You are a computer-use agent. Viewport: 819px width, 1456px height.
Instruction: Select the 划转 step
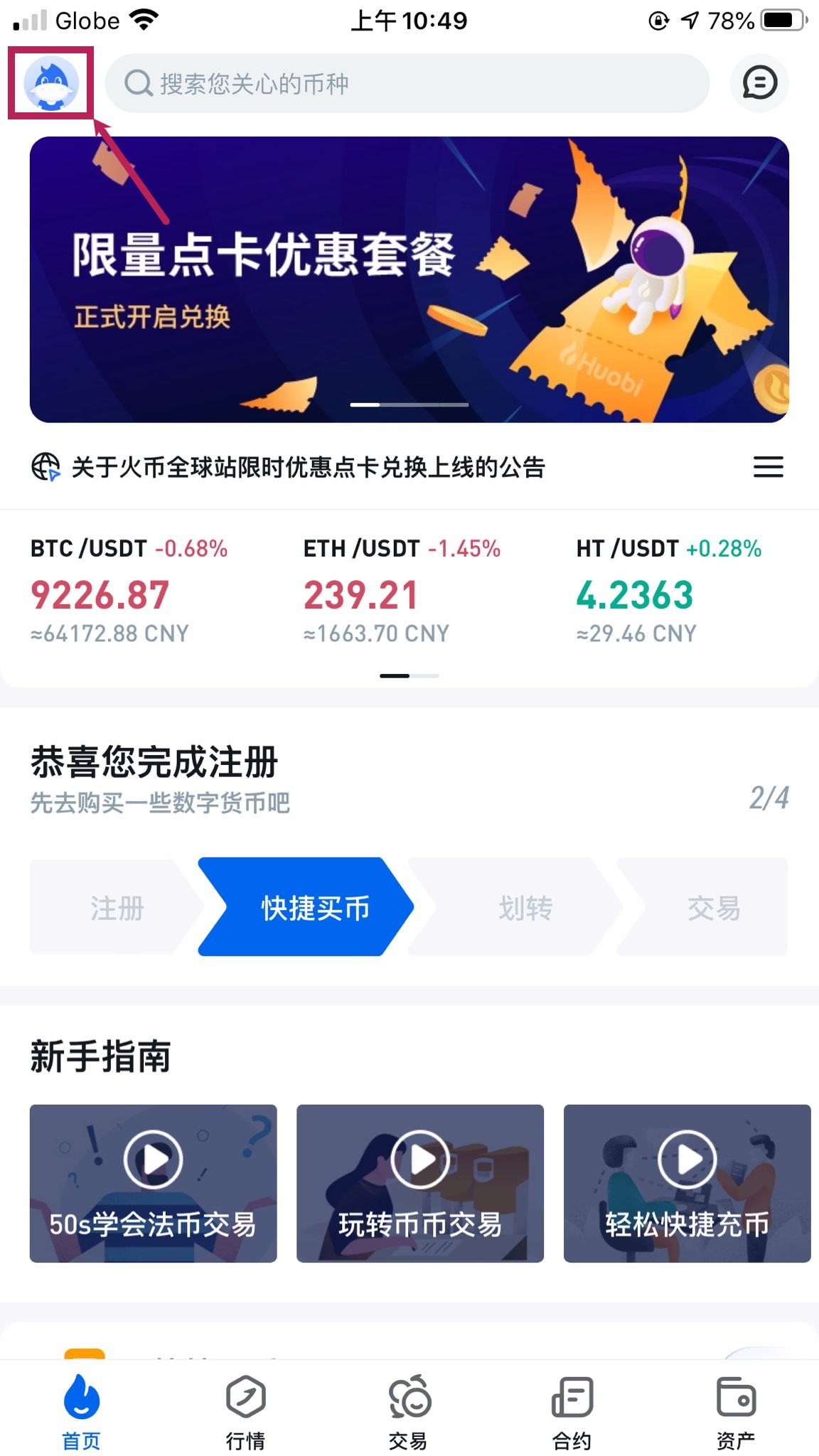[525, 907]
